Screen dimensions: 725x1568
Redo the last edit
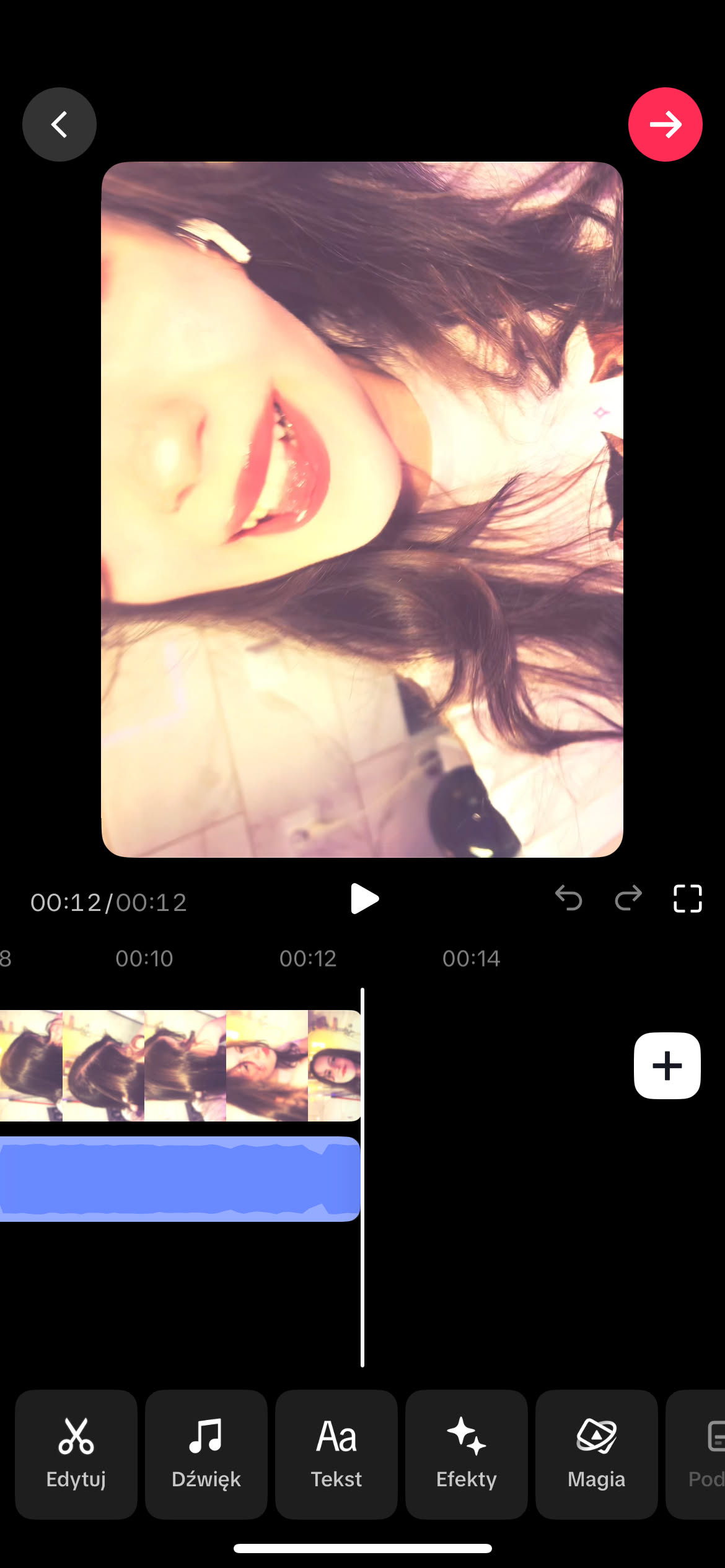pyautogui.click(x=628, y=898)
